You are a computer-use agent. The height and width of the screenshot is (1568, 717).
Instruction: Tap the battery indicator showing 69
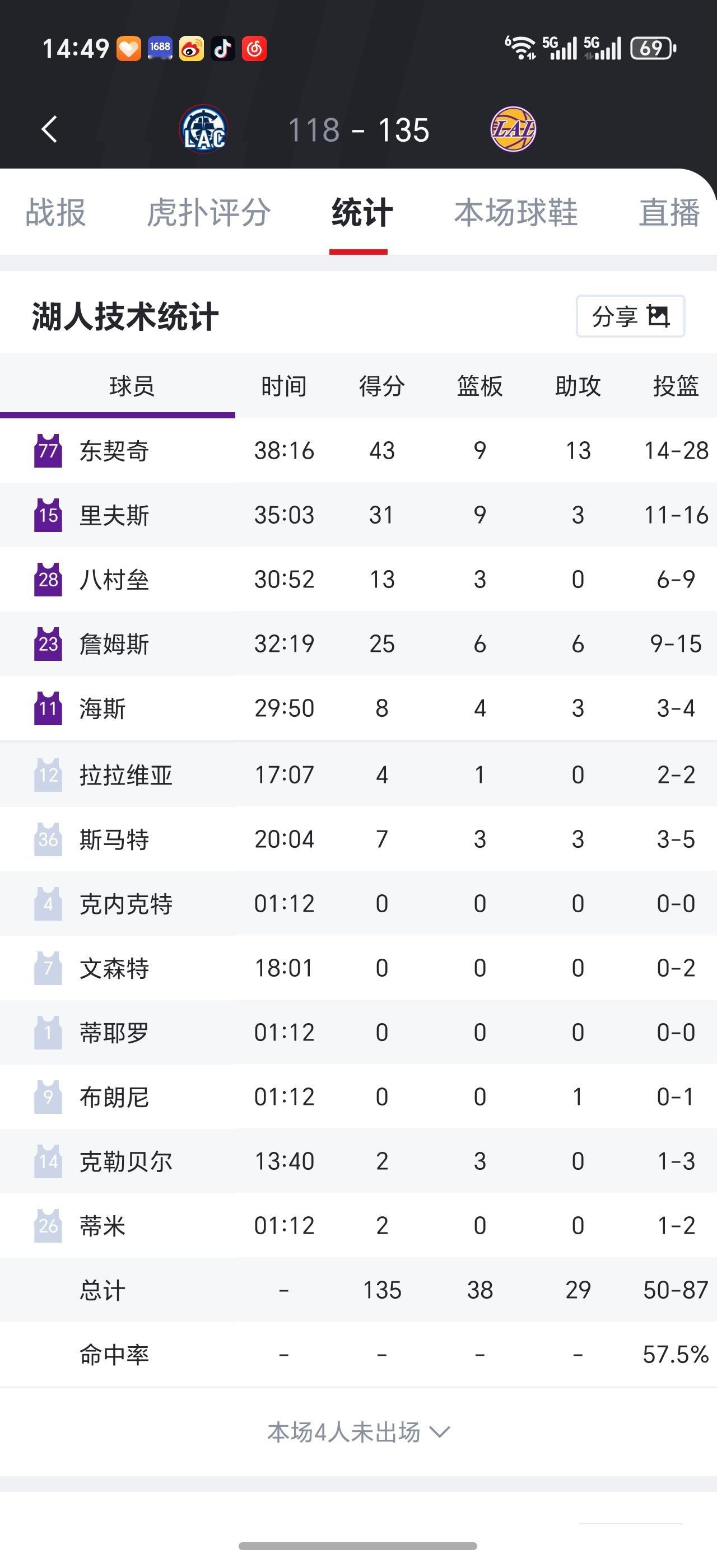pos(651,48)
